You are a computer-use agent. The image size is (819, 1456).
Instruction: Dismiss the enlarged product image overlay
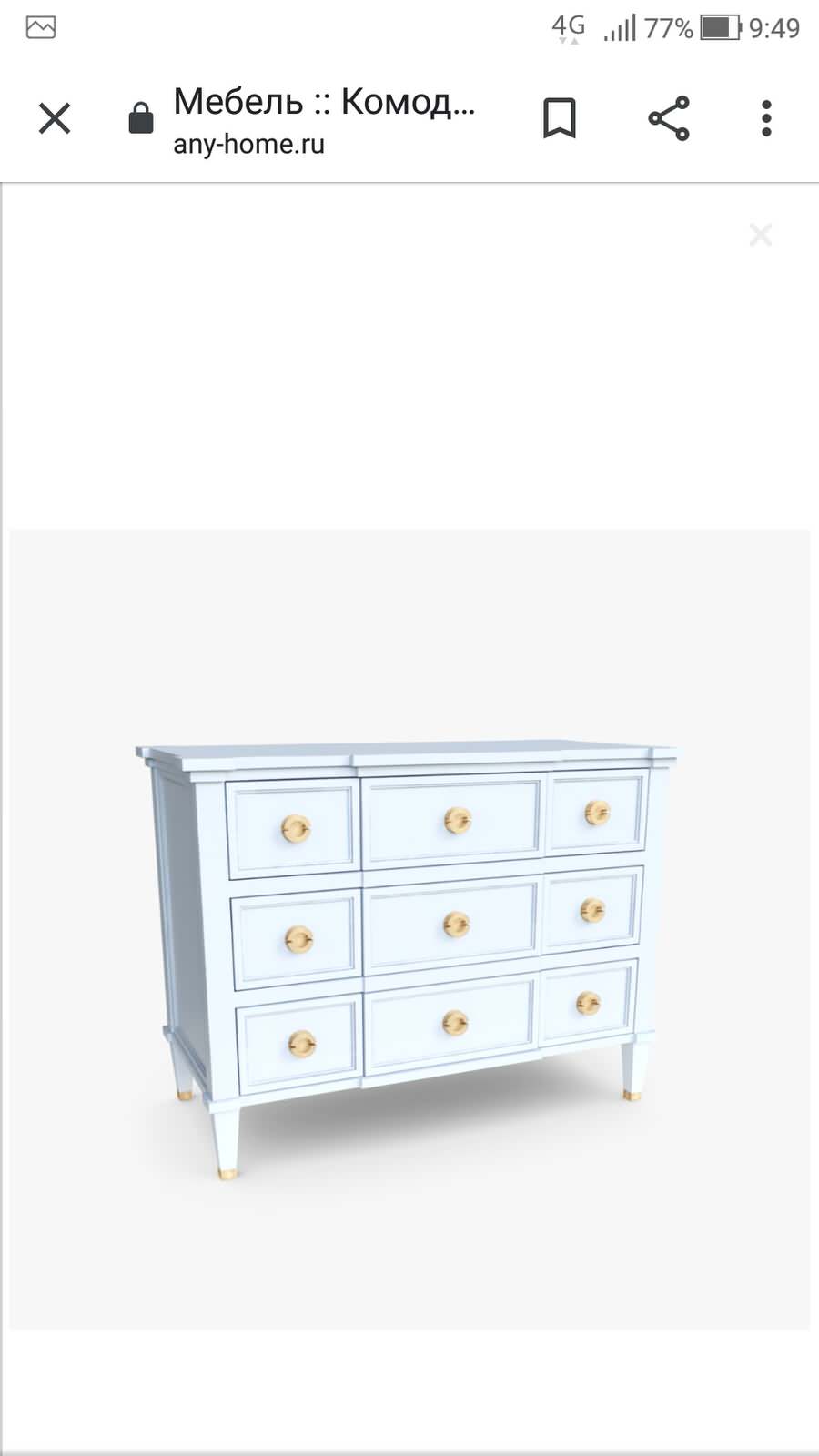761,235
